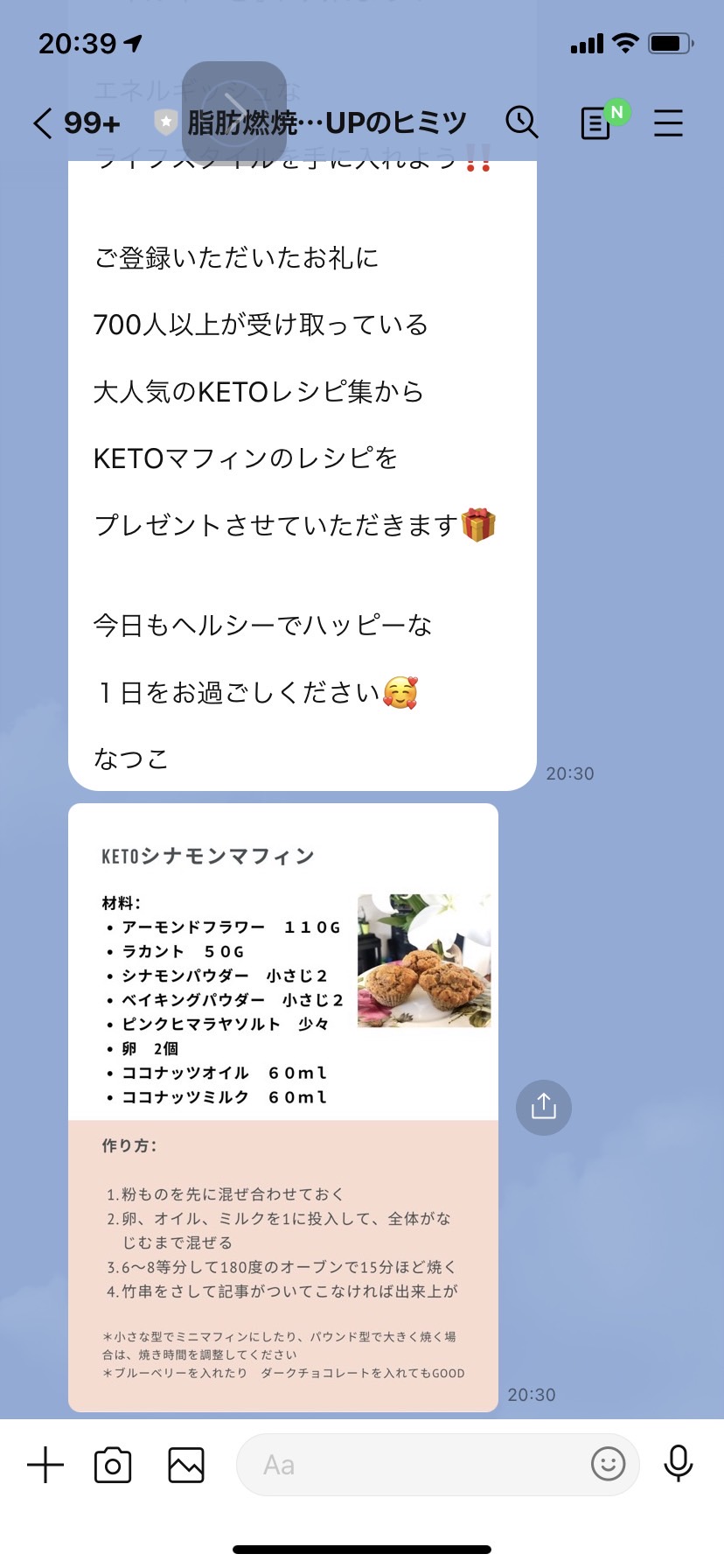Viewport: 724px width, 1568px height.
Task: Open the chat hamburger menu
Action: pos(668,122)
